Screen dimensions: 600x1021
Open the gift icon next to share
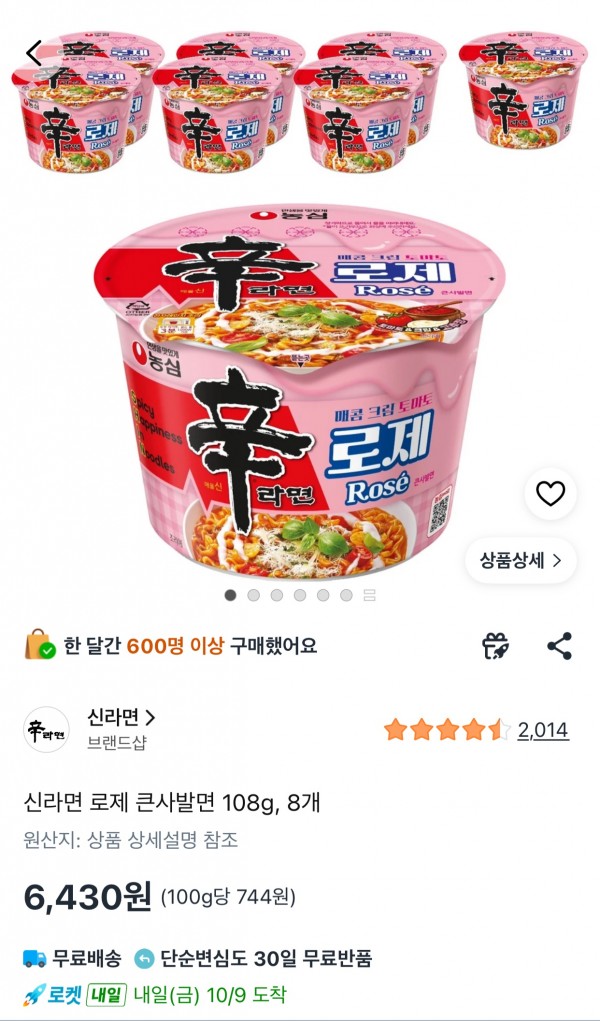[496, 646]
